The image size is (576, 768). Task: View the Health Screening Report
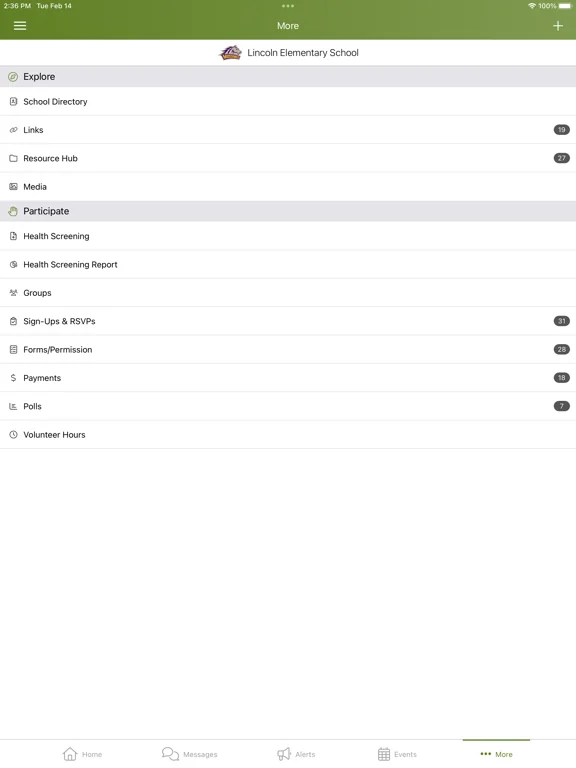pyautogui.click(x=288, y=264)
